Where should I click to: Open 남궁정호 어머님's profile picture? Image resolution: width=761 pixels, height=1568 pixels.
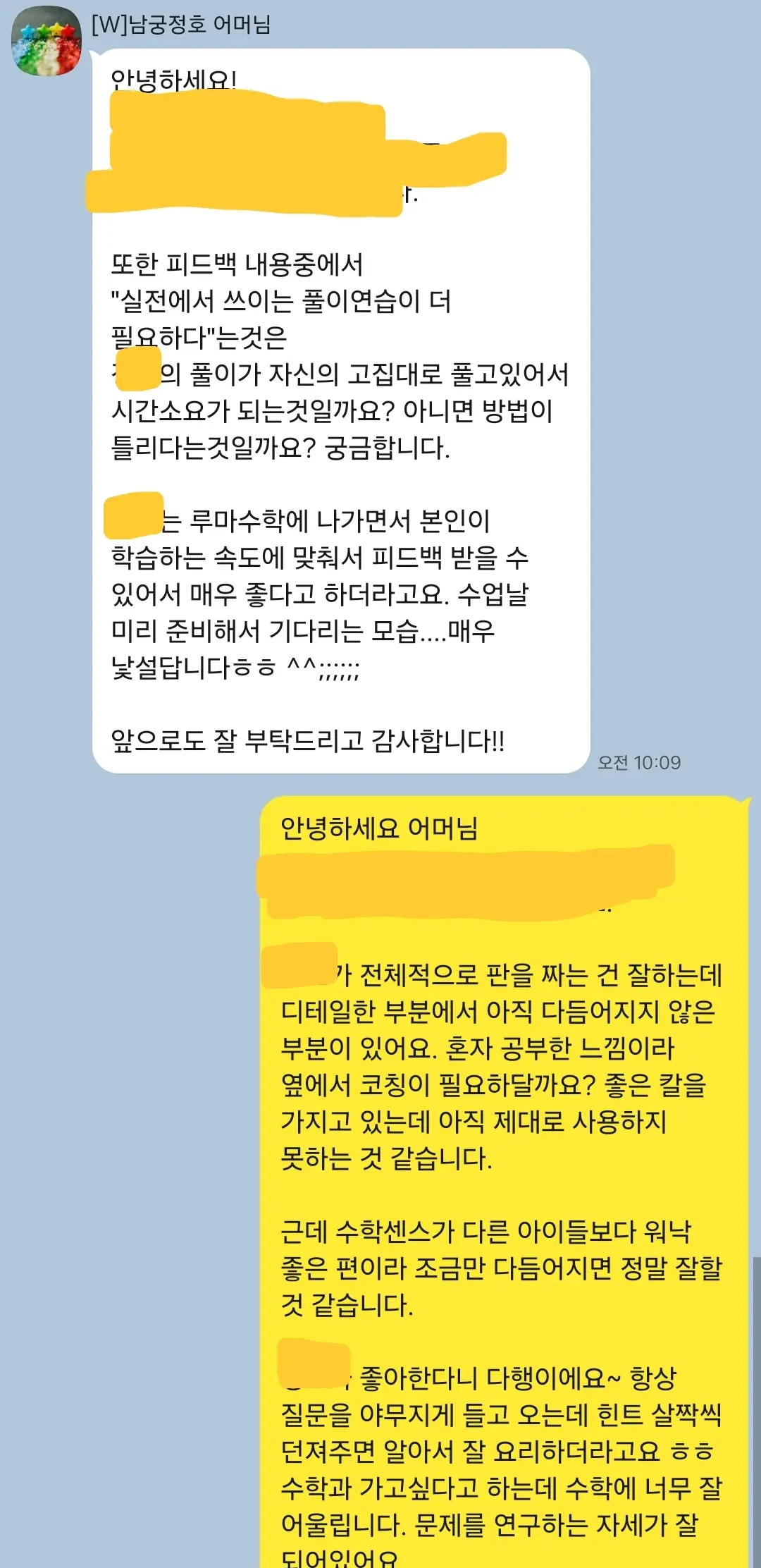[47, 41]
